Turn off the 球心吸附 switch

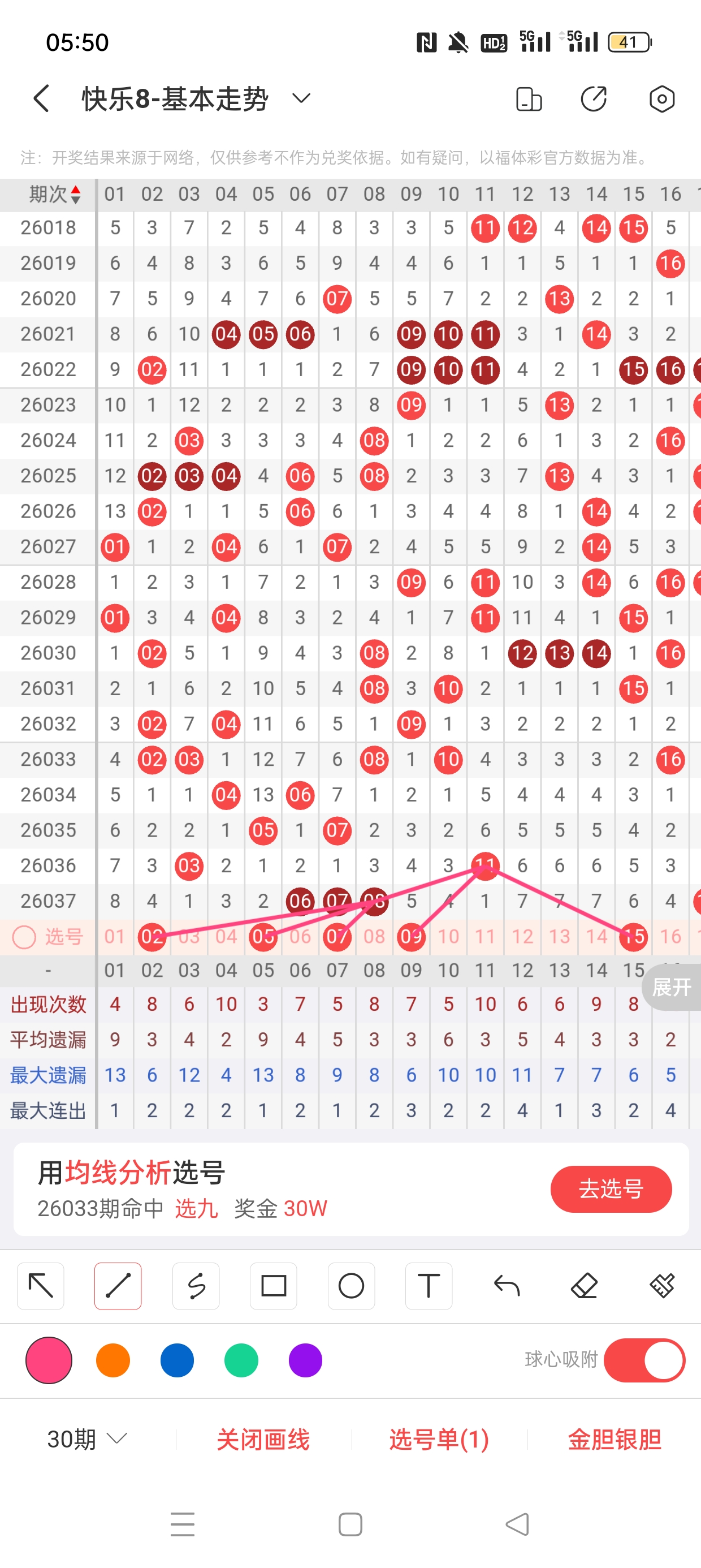pyautogui.click(x=644, y=1360)
